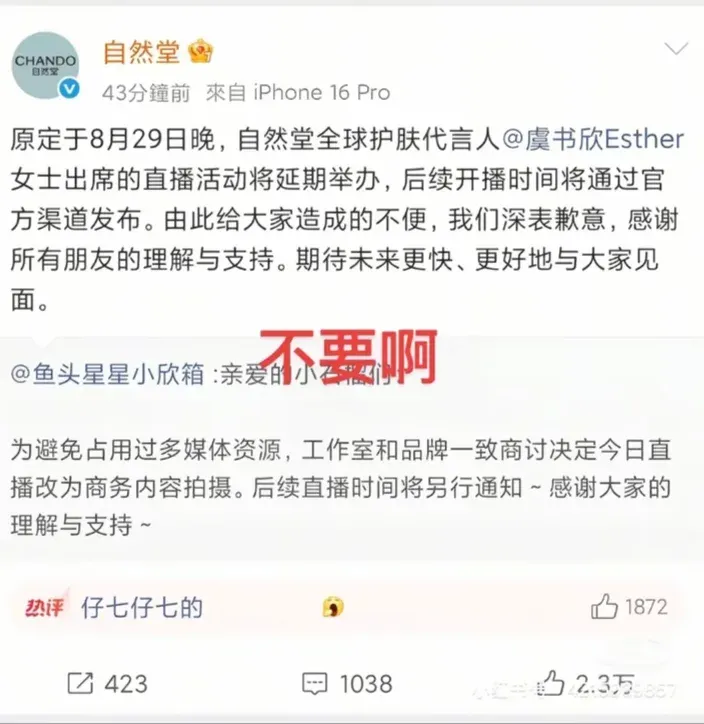Like the hot comment by 仔七仔七的
The width and height of the screenshot is (704, 724).
tap(604, 607)
